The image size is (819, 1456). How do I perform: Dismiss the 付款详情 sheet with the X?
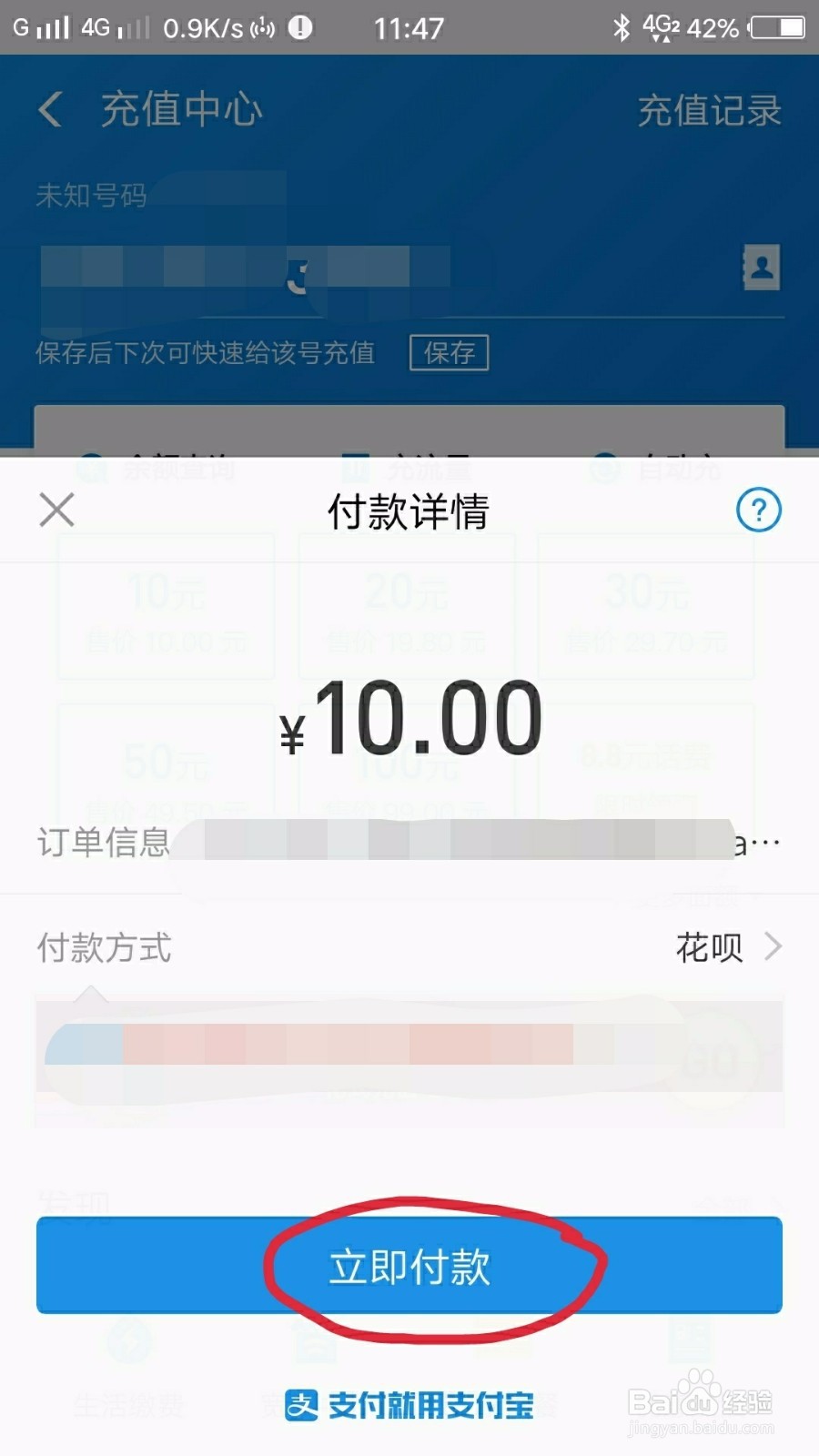click(x=56, y=511)
